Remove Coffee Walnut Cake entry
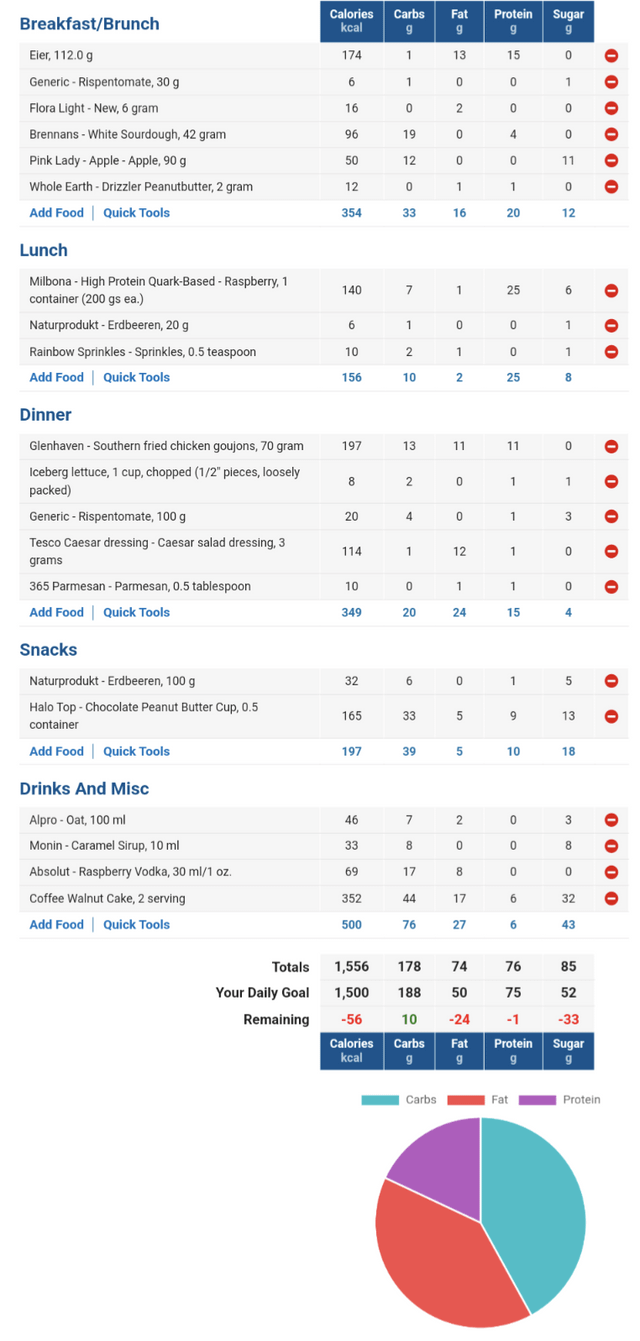The width and height of the screenshot is (640, 1341). tap(611, 898)
